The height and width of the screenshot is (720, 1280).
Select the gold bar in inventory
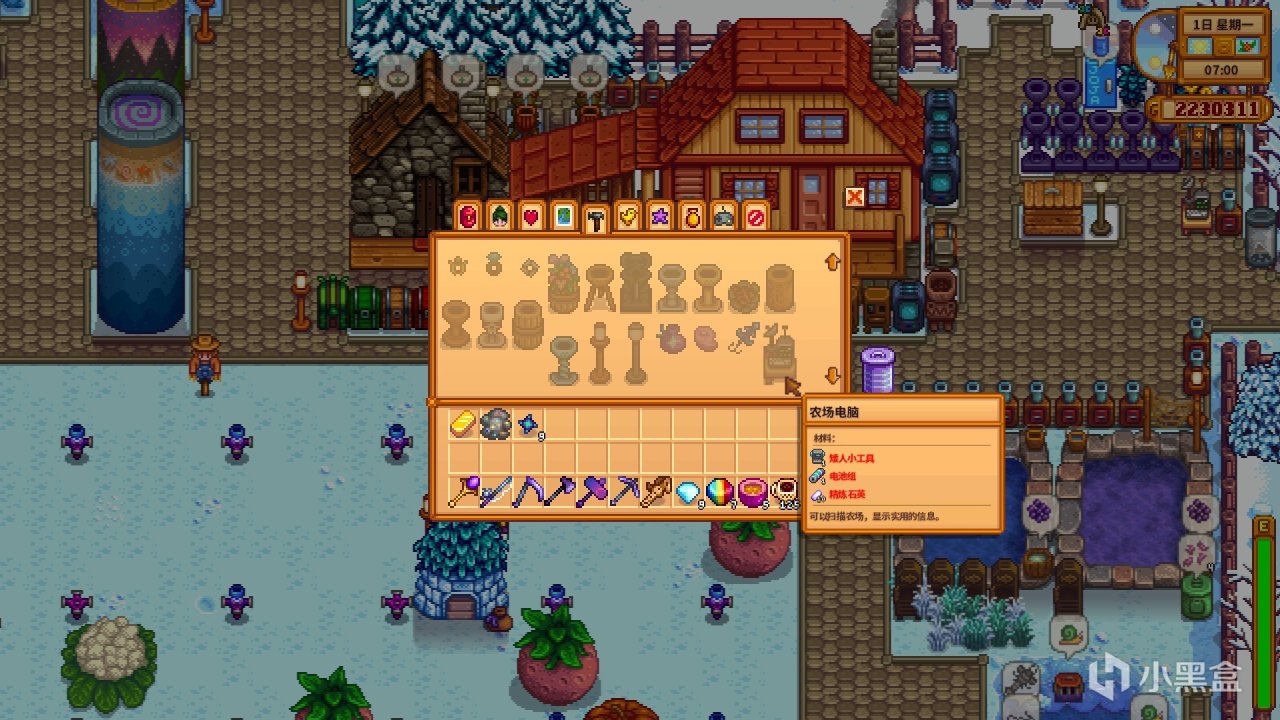pos(463,424)
